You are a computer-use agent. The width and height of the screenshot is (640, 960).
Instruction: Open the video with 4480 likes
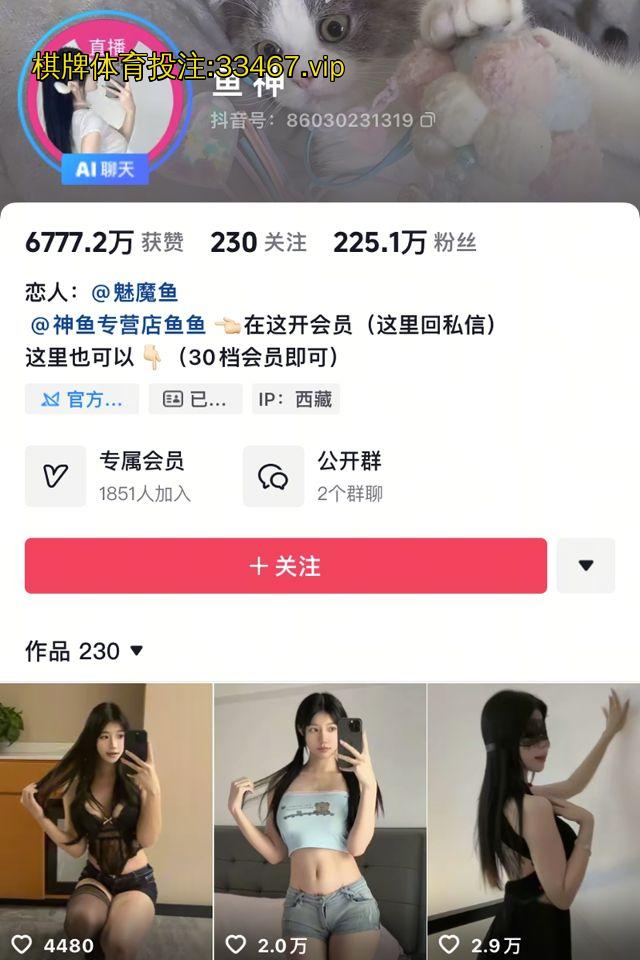[106, 820]
